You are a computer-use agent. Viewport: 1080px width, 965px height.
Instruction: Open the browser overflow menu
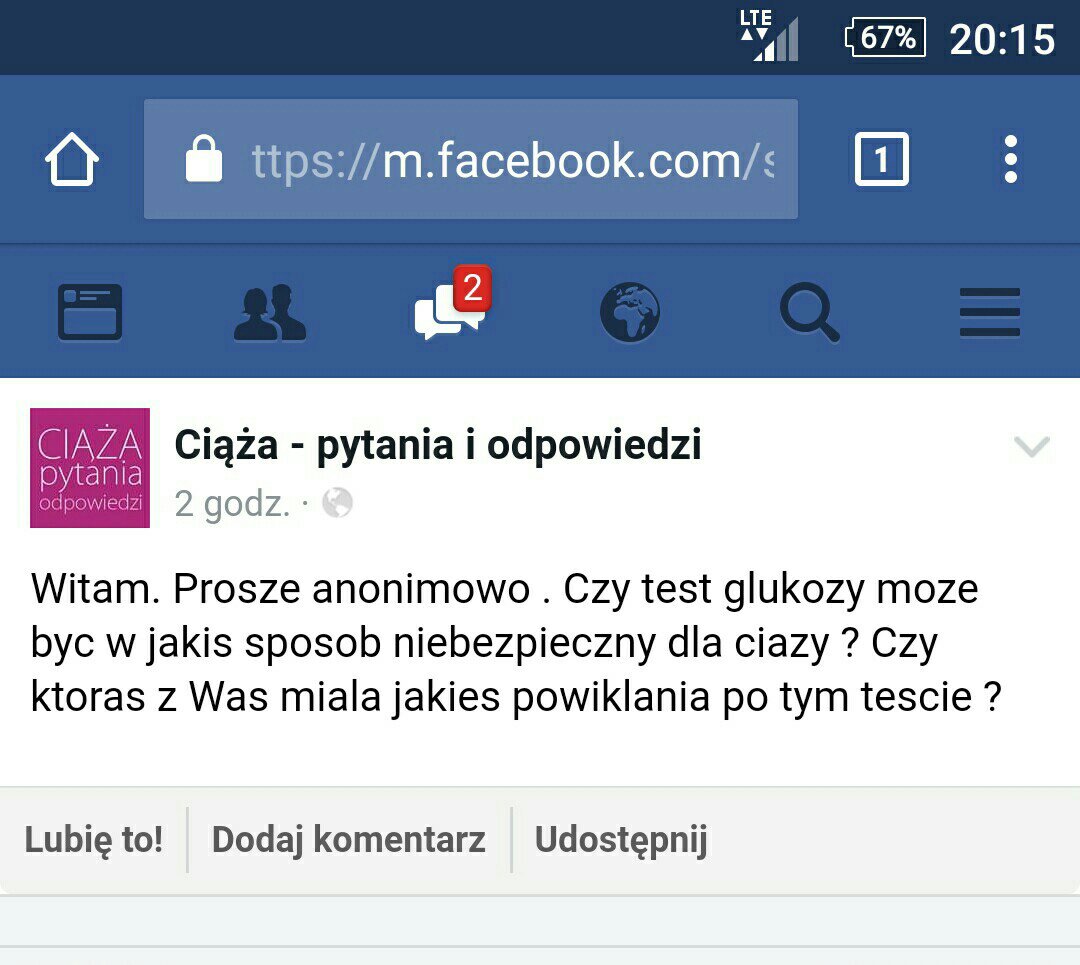pyautogui.click(x=1011, y=160)
